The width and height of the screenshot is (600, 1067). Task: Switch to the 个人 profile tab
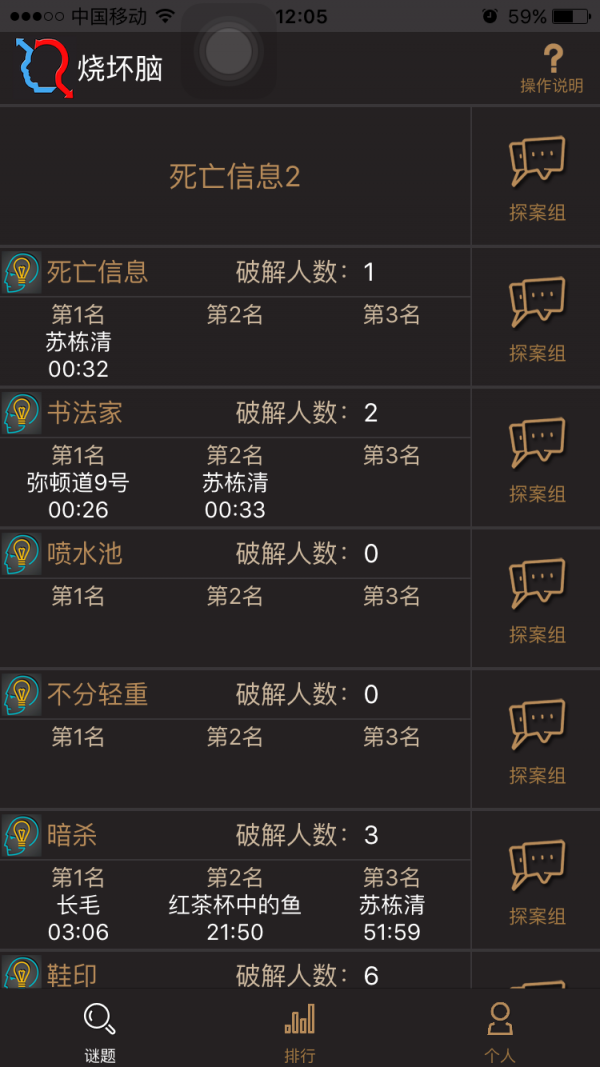pos(500,1029)
